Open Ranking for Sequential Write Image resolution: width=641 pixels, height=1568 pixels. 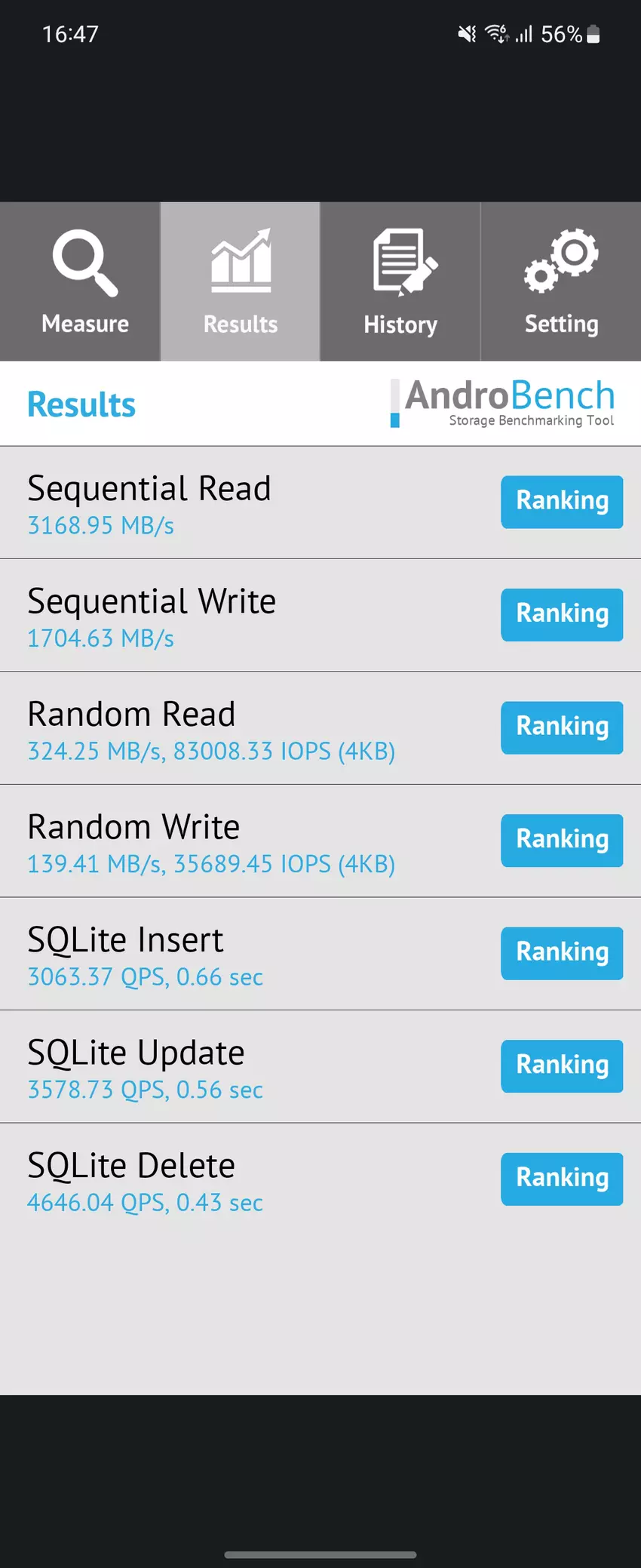pyautogui.click(x=562, y=614)
